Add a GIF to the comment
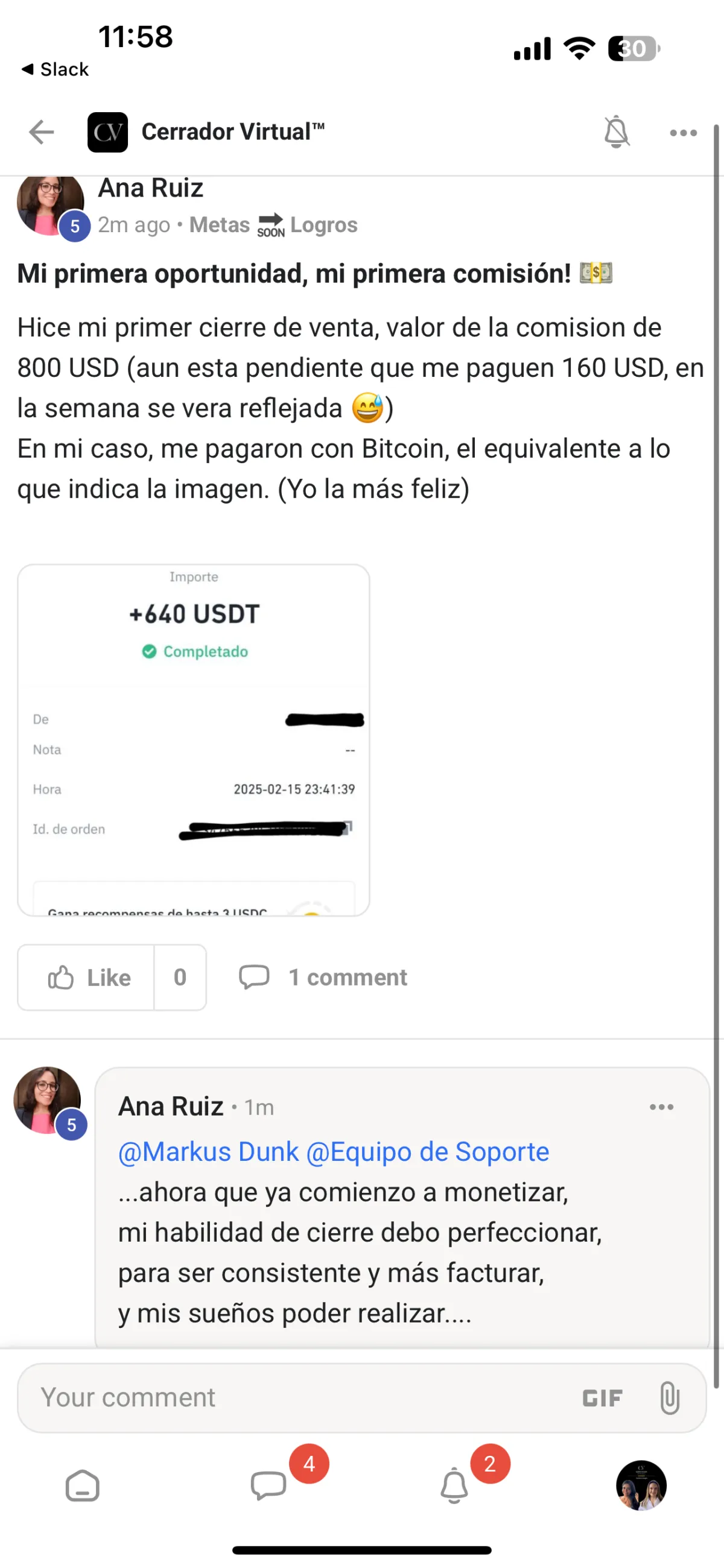Image resolution: width=724 pixels, height=1568 pixels. click(x=602, y=1398)
